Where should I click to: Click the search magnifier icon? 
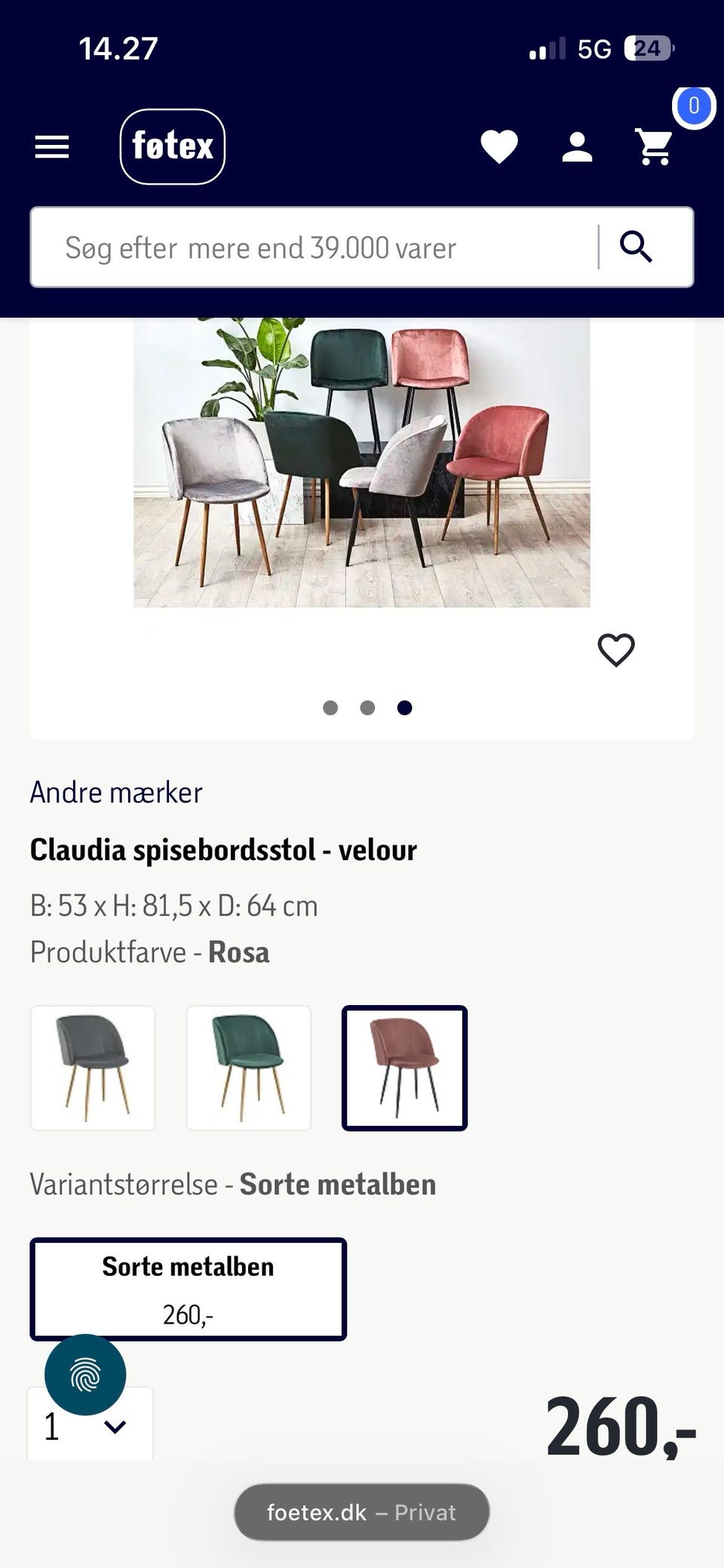click(637, 247)
